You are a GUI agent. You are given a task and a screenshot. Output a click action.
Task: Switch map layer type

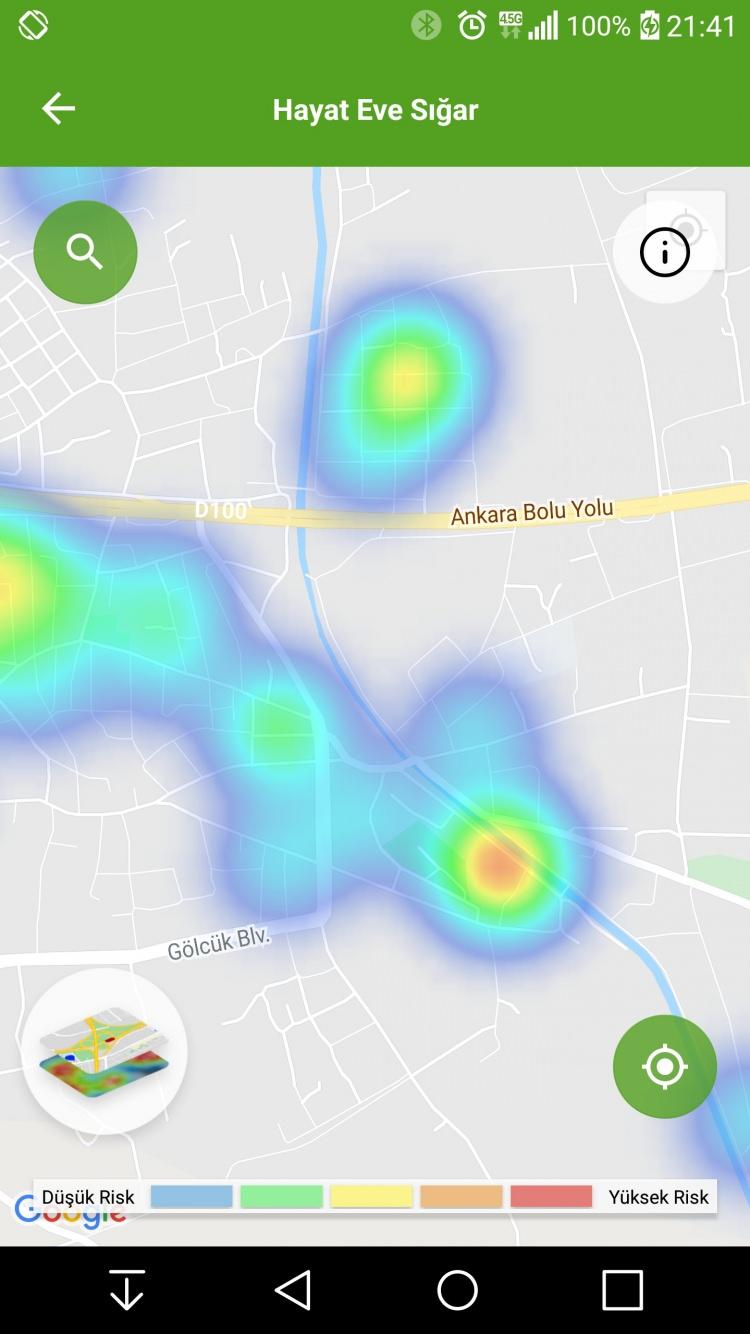104,1051
